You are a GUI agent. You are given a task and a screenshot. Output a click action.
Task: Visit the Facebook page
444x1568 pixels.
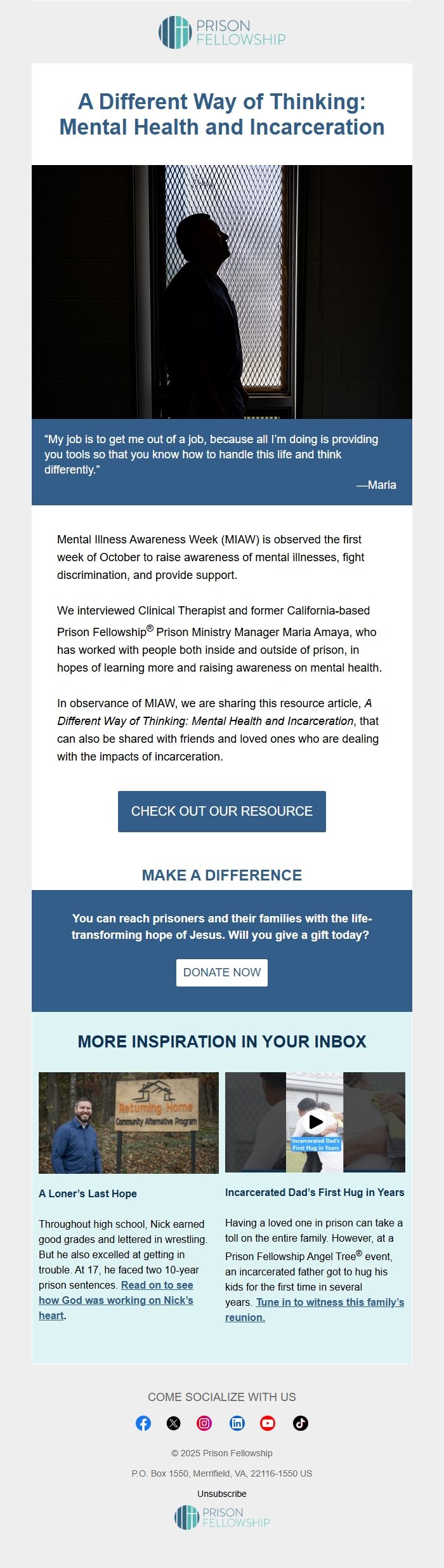coord(143,1423)
